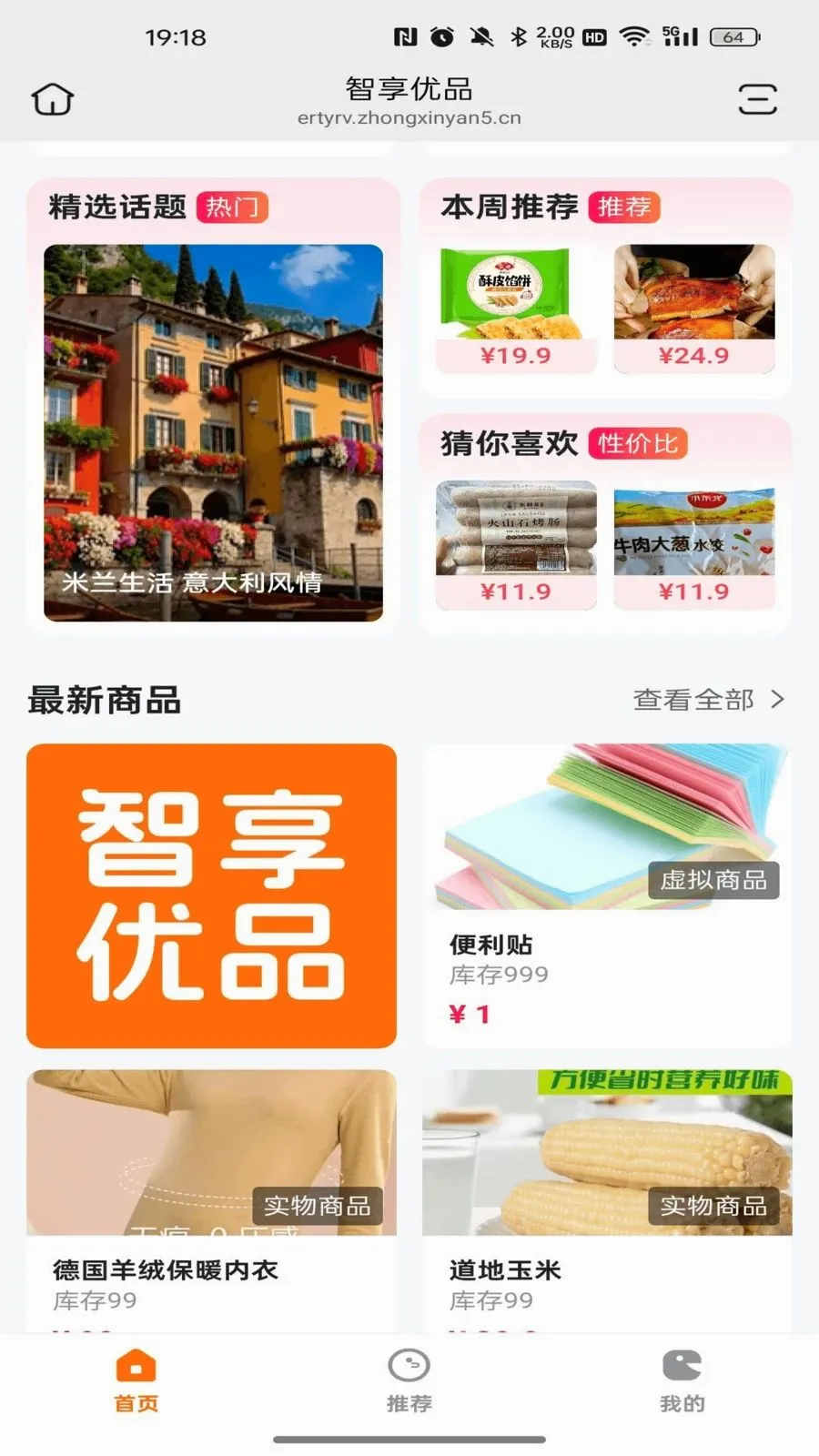
Task: Open the ¥11.9 火山石烤肠 product
Action: (516, 545)
